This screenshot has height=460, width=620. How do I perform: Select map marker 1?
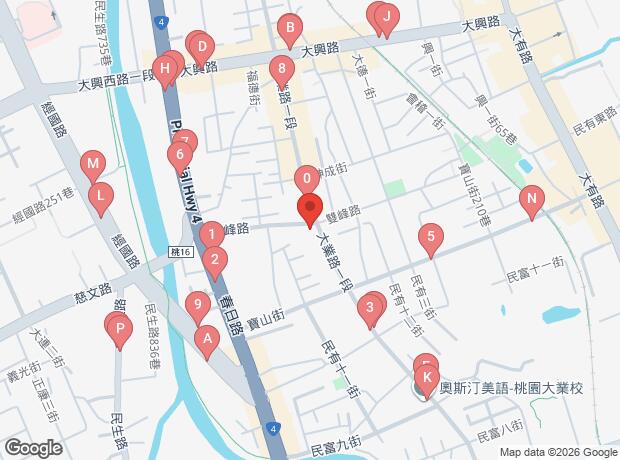(211, 236)
